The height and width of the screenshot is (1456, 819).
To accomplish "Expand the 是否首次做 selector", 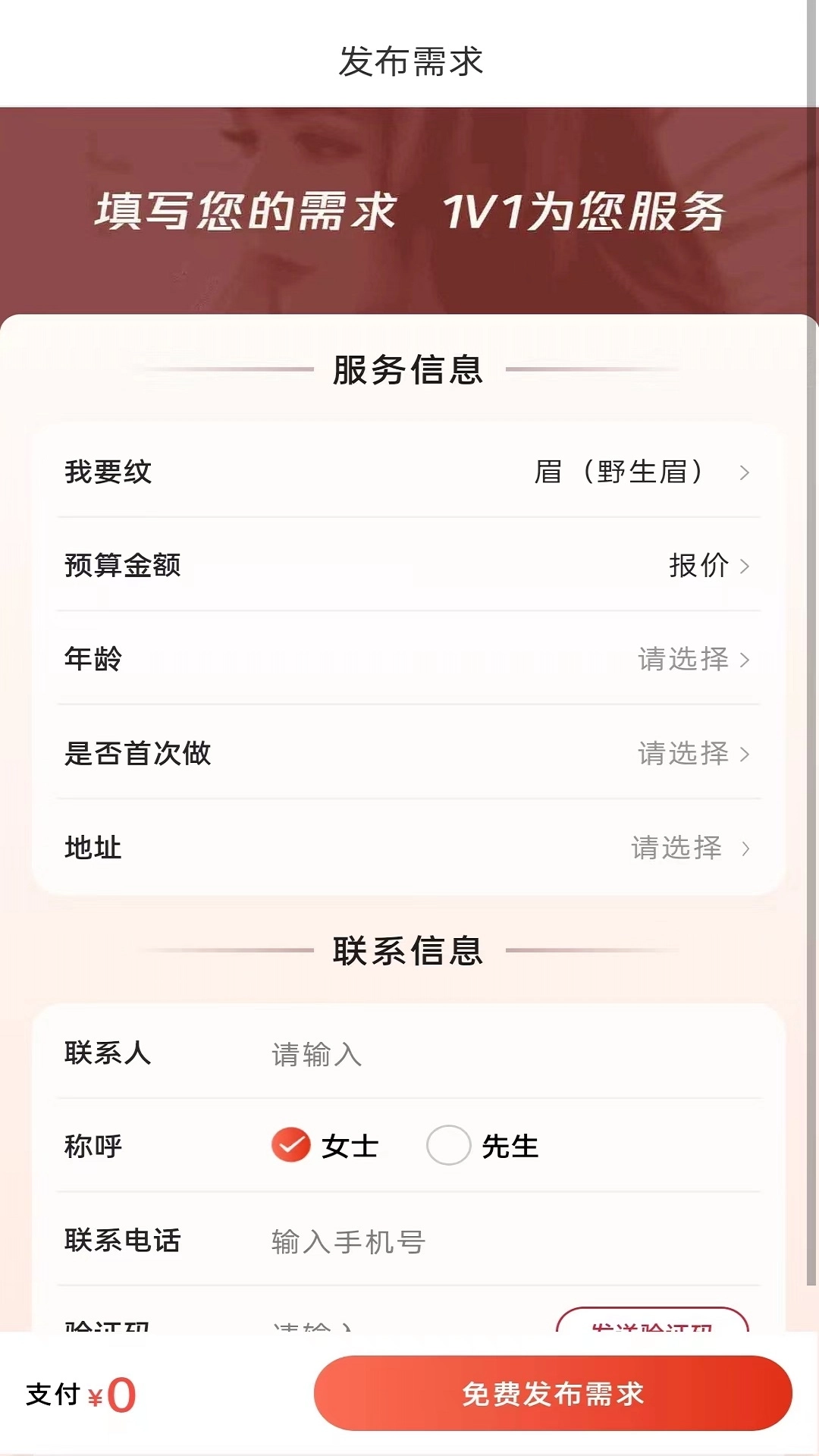I will pyautogui.click(x=682, y=755).
